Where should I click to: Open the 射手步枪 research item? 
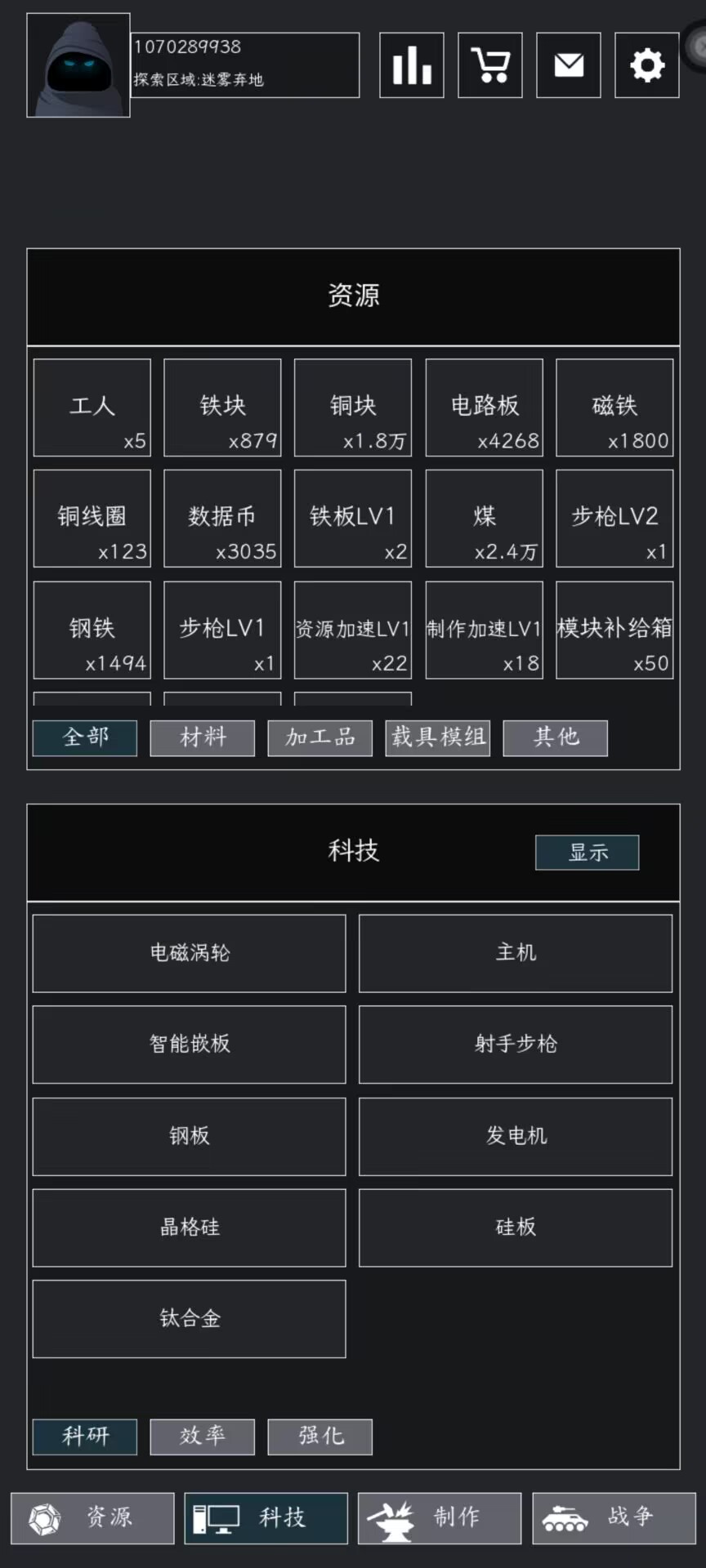point(516,1045)
